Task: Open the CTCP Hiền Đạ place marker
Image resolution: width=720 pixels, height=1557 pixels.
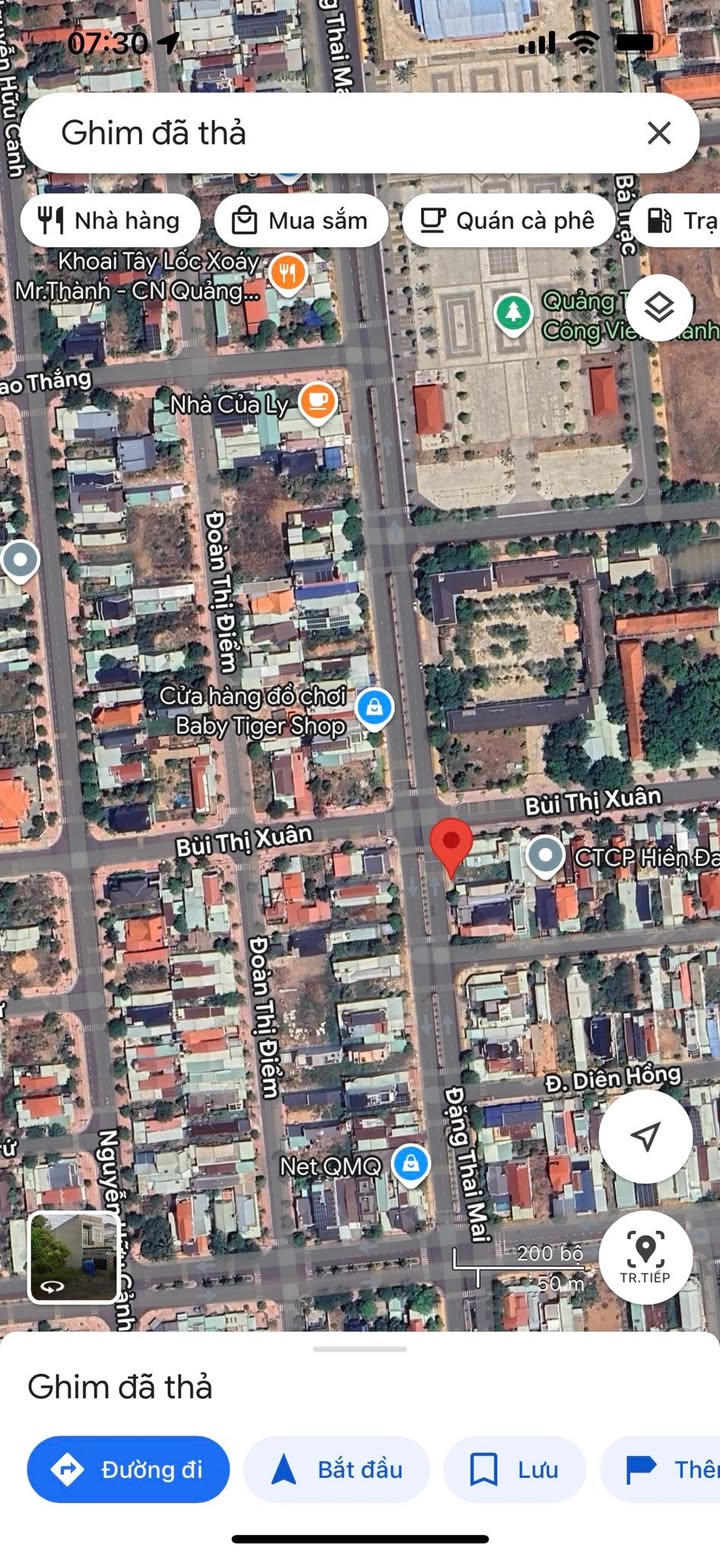Action: pos(545,856)
